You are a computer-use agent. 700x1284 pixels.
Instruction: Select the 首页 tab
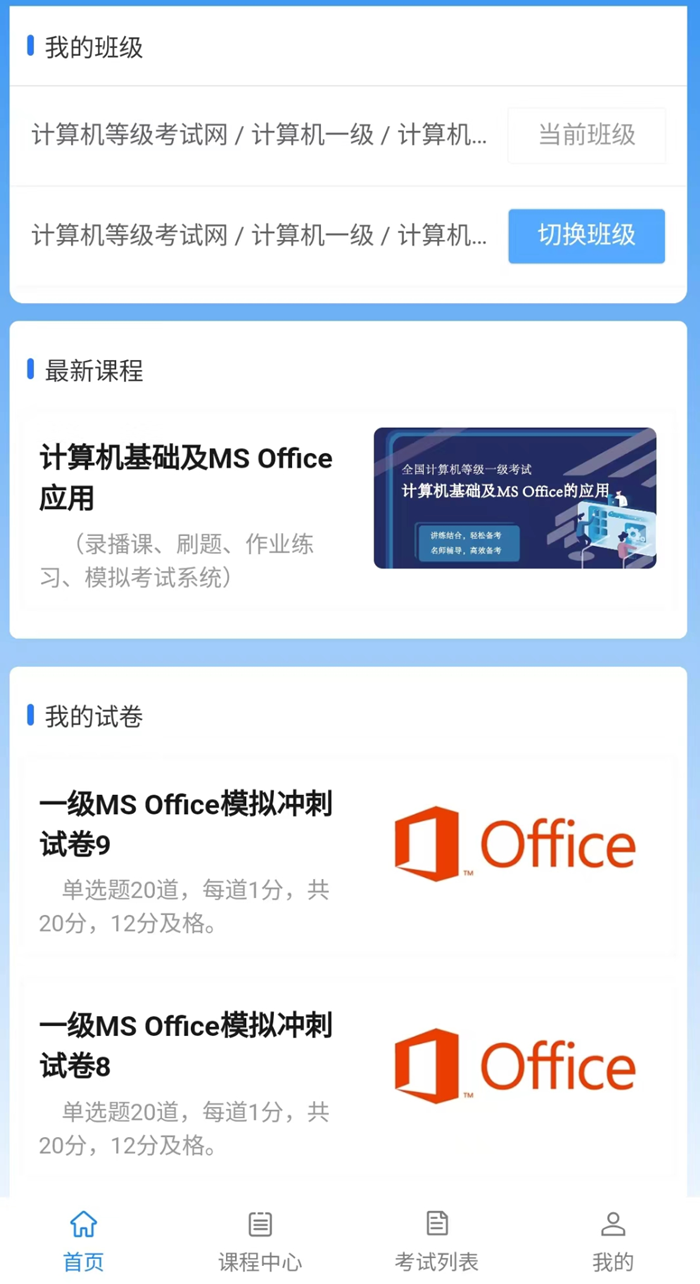(x=84, y=1240)
